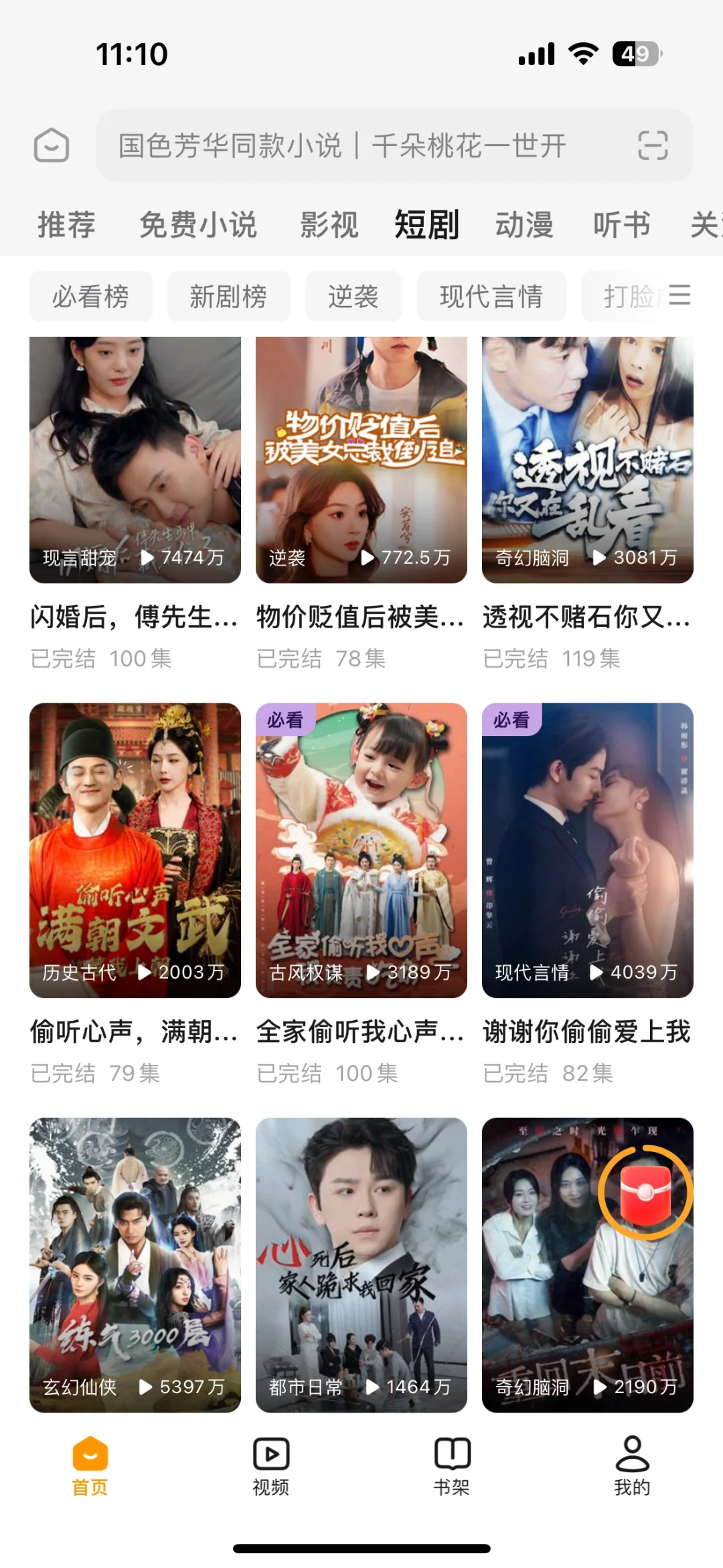Filter by the 必看榜 chip
723x1568 pixels.
click(x=91, y=296)
